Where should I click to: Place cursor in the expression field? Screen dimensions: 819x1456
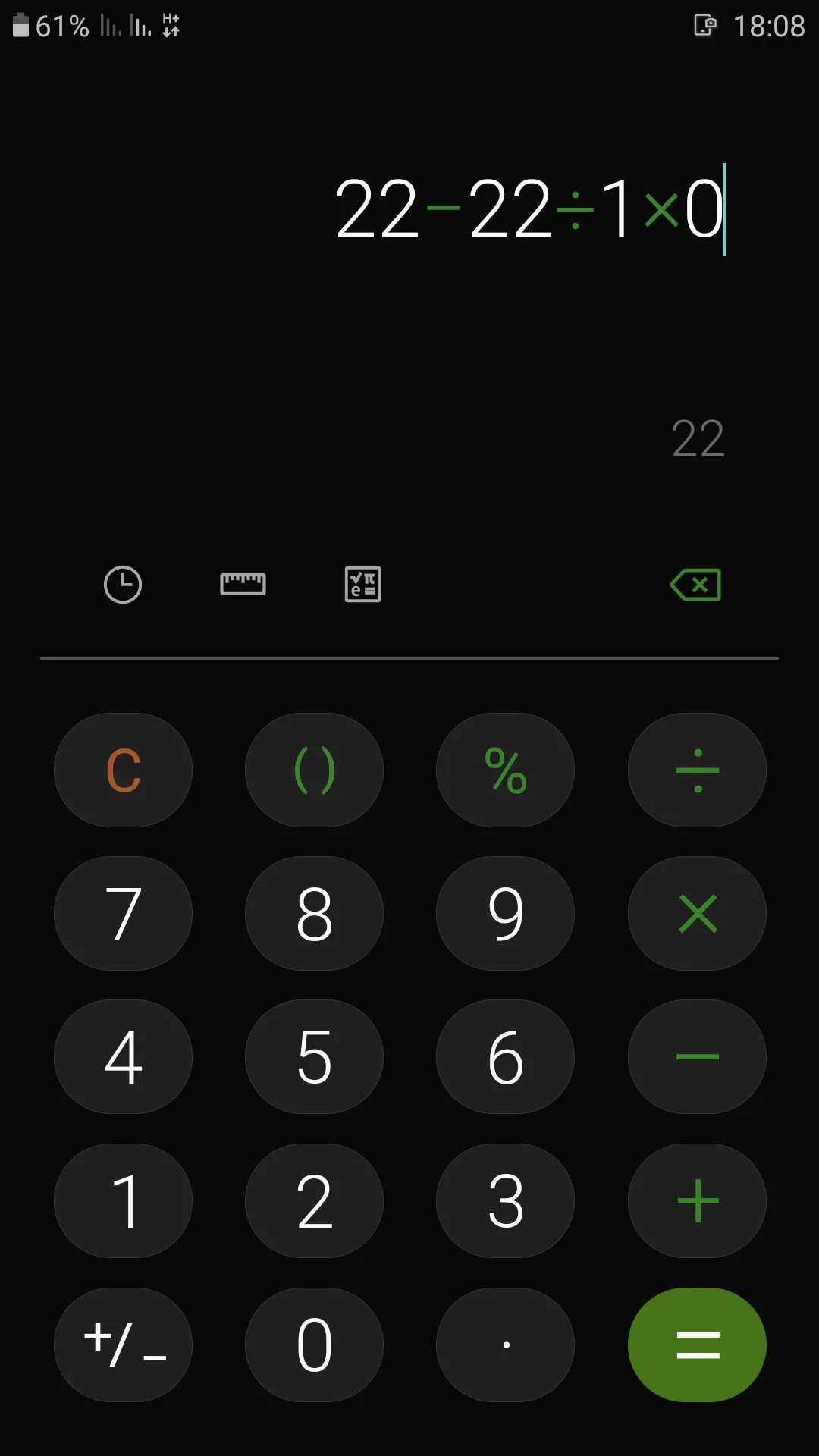click(x=529, y=209)
